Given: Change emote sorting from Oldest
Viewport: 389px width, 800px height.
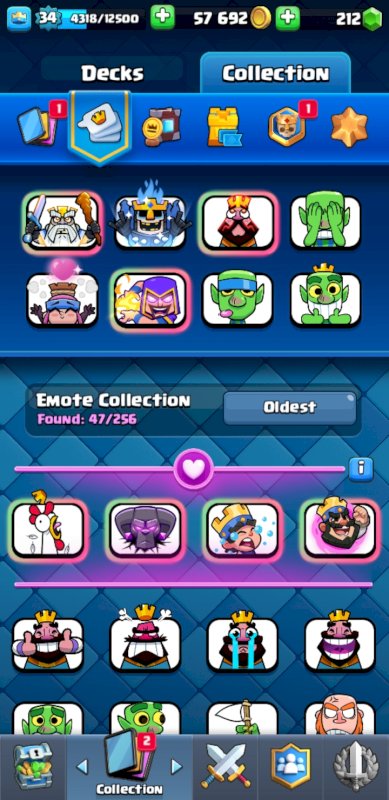Looking at the screenshot, I should coord(289,407).
